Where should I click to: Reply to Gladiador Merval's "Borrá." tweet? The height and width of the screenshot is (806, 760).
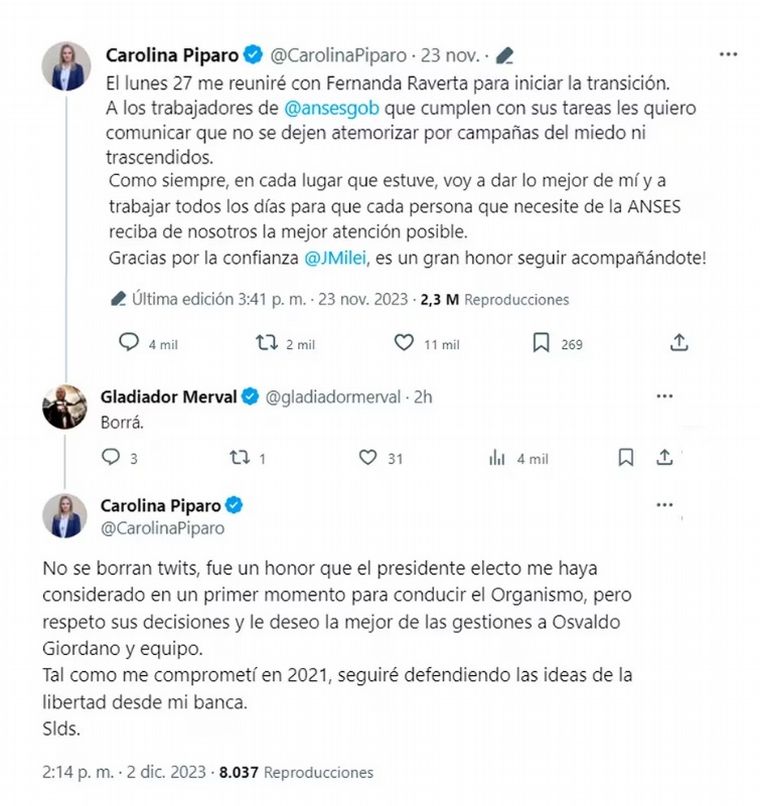tap(111, 458)
